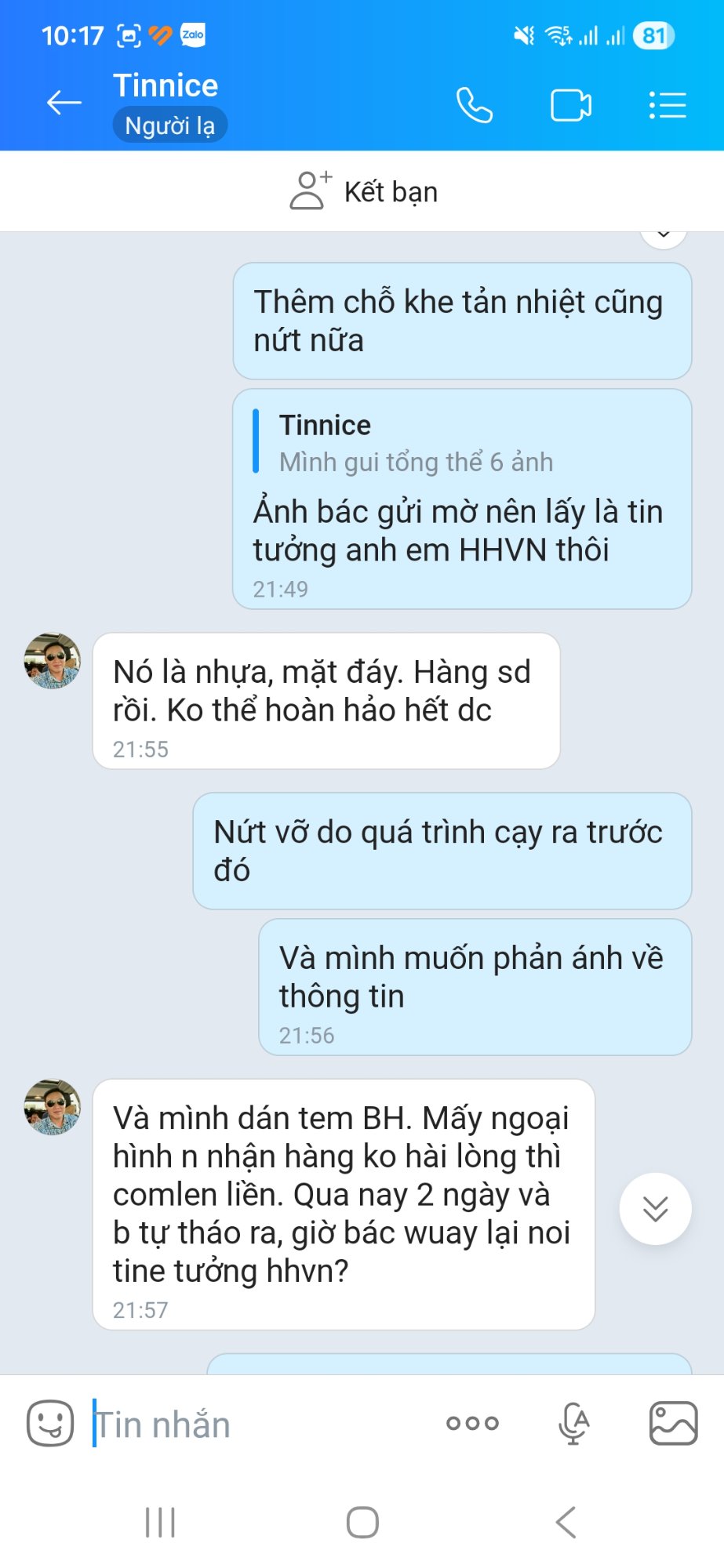This screenshot has width=724, height=1568.
Task: Jump to latest messages with double-chevron button
Action: point(655,1208)
